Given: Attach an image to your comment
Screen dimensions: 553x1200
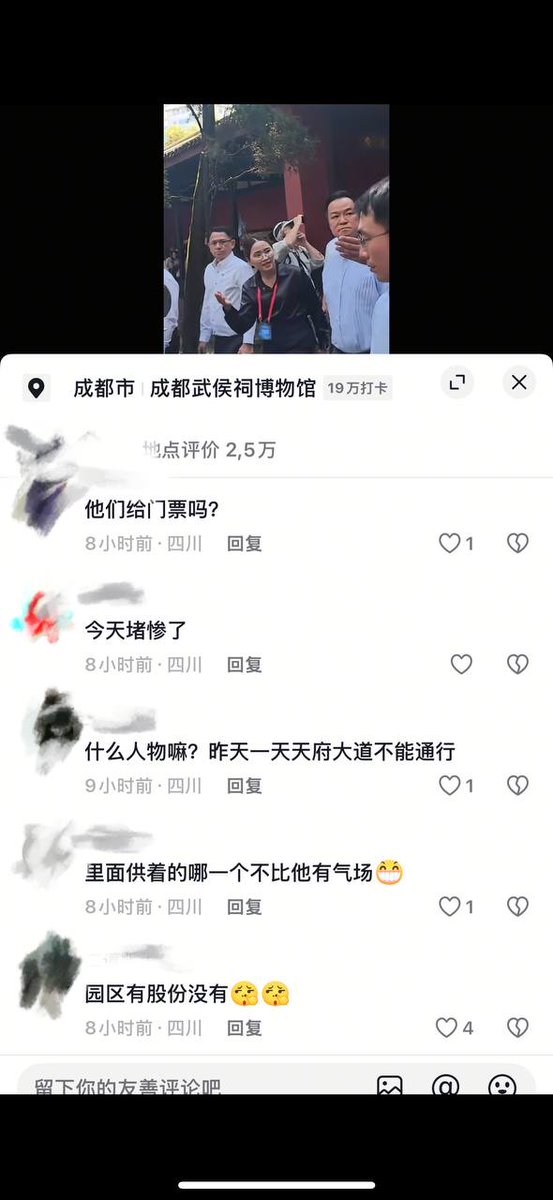Looking at the screenshot, I should pos(389,1085).
